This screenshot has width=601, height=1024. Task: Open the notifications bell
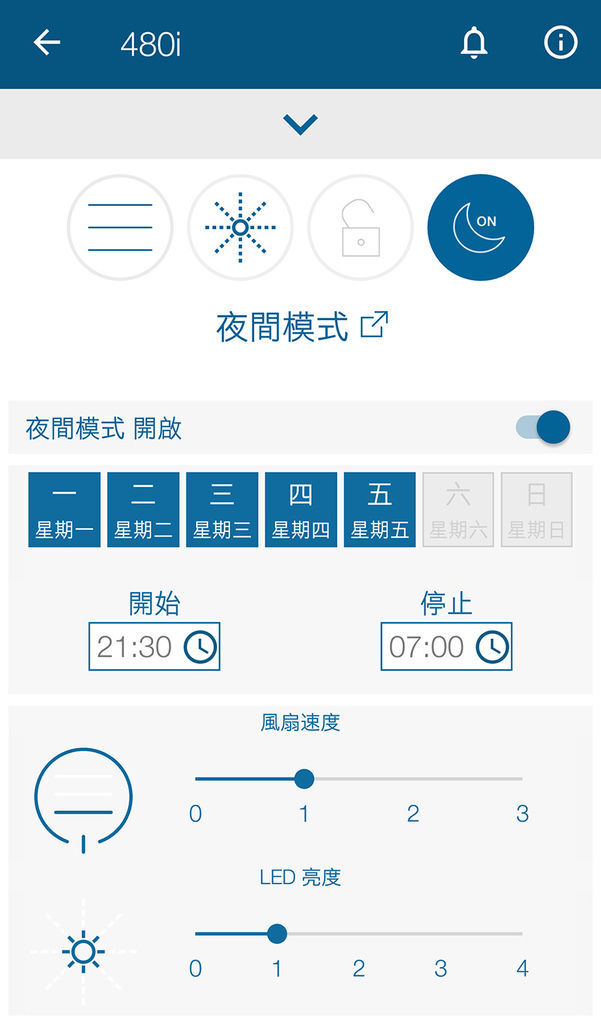(x=474, y=43)
